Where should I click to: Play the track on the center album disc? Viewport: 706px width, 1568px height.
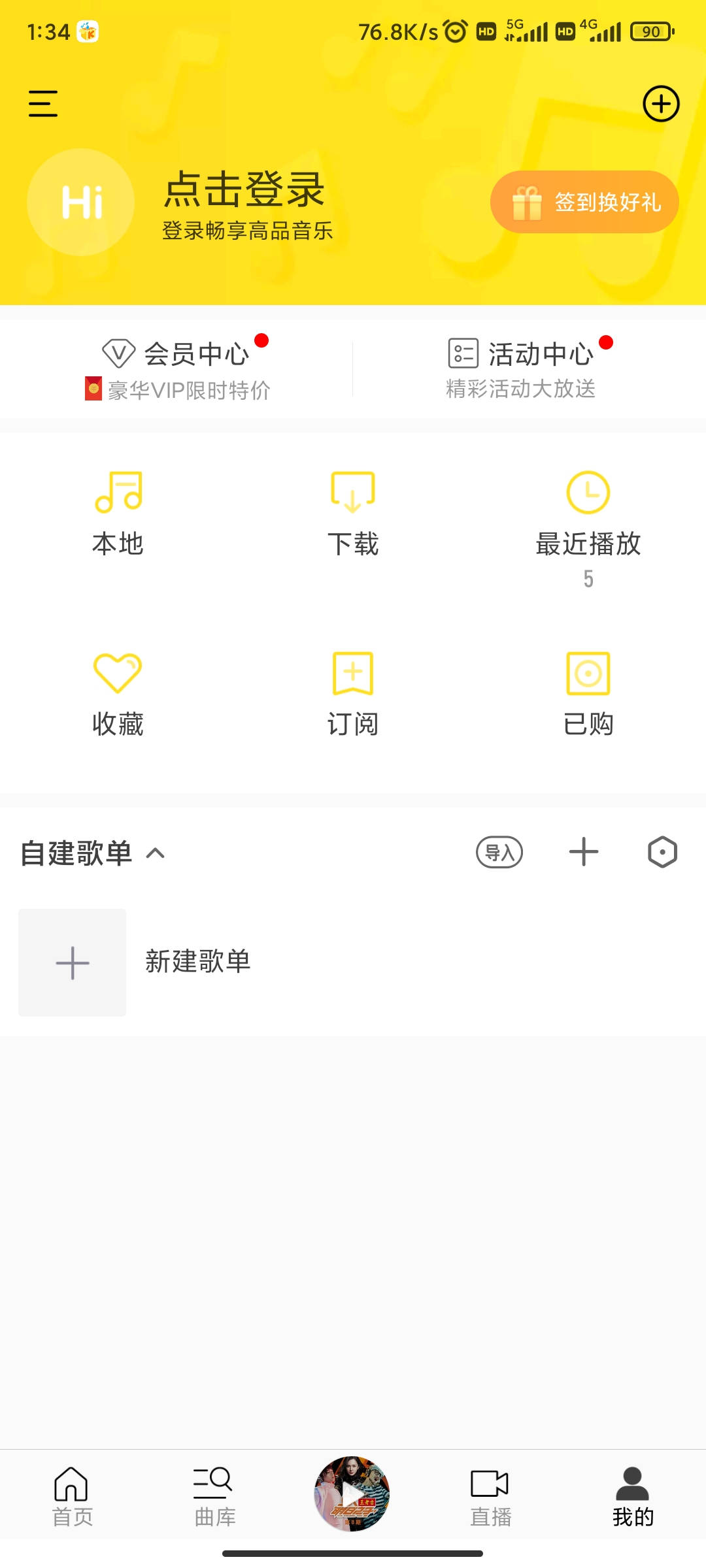[x=352, y=1494]
